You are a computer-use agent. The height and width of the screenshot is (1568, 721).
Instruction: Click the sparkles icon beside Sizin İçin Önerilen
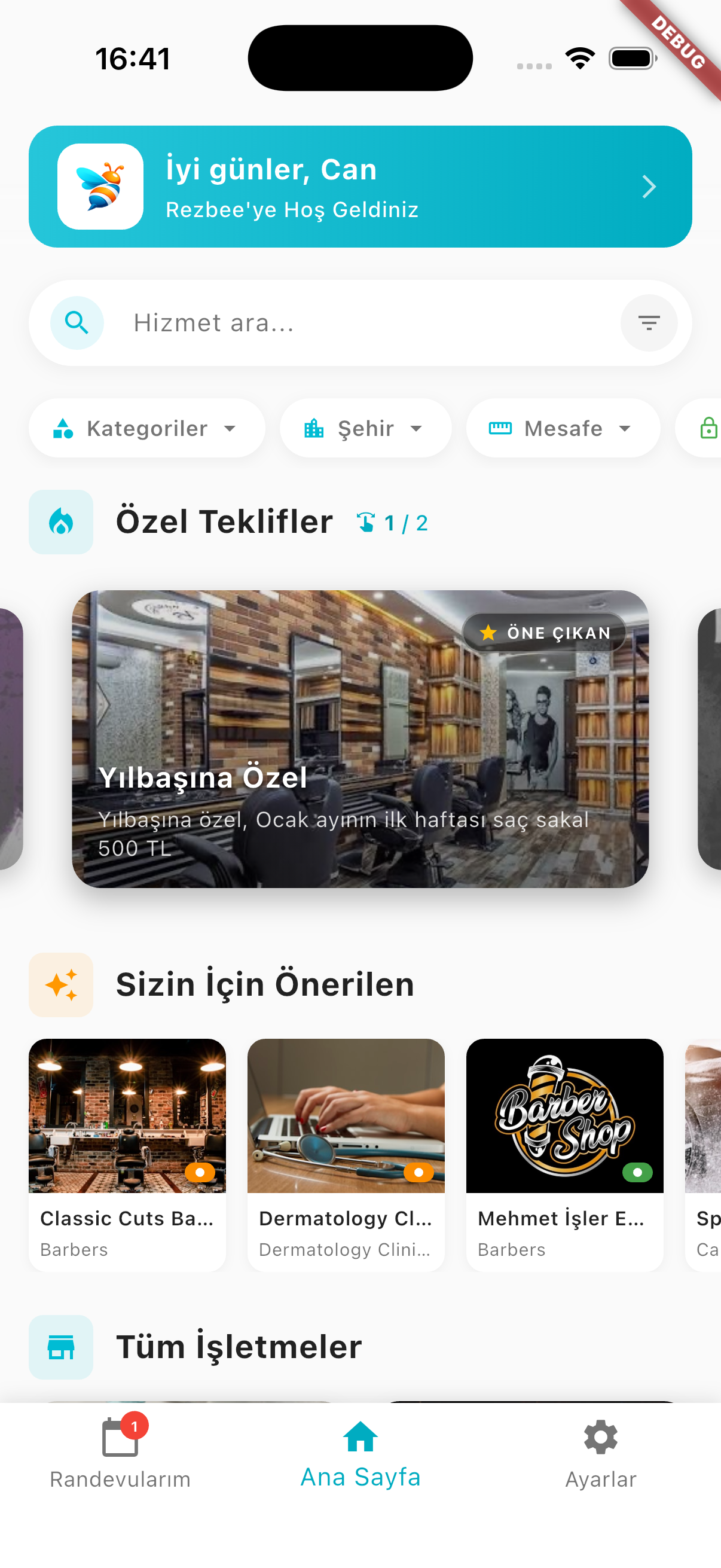[x=61, y=985]
